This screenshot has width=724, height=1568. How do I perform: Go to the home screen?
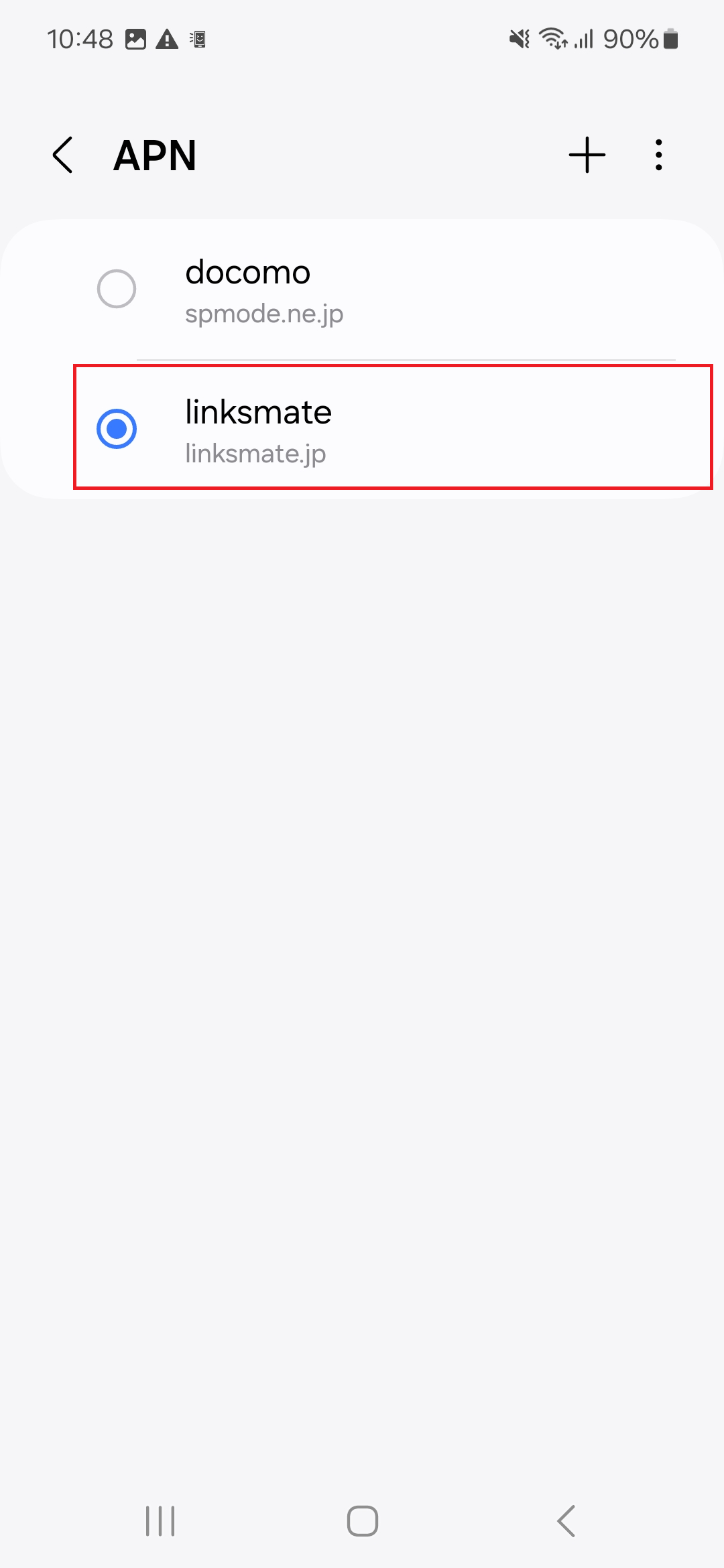pyautogui.click(x=362, y=1521)
